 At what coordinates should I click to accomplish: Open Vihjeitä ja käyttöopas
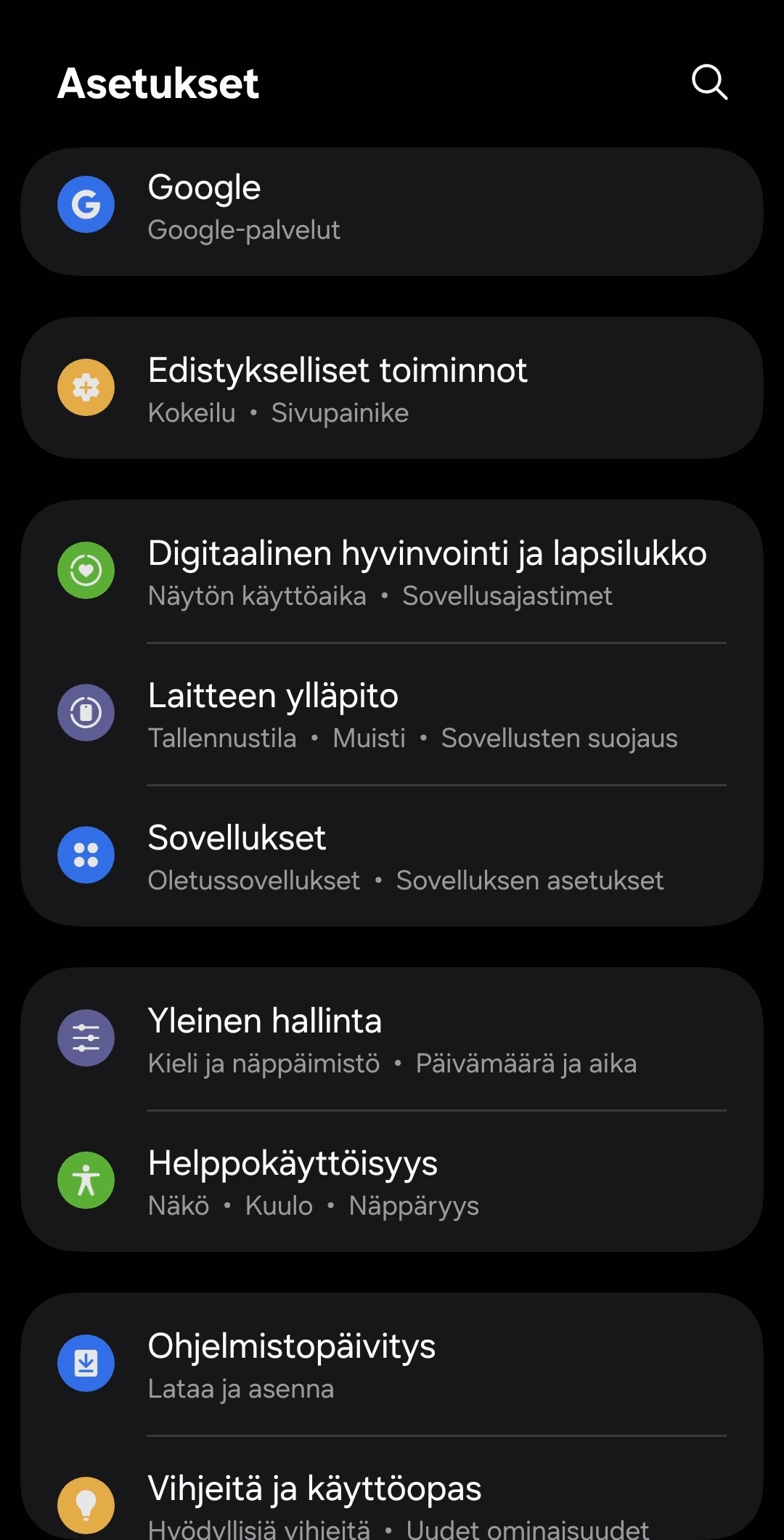tap(392, 1500)
